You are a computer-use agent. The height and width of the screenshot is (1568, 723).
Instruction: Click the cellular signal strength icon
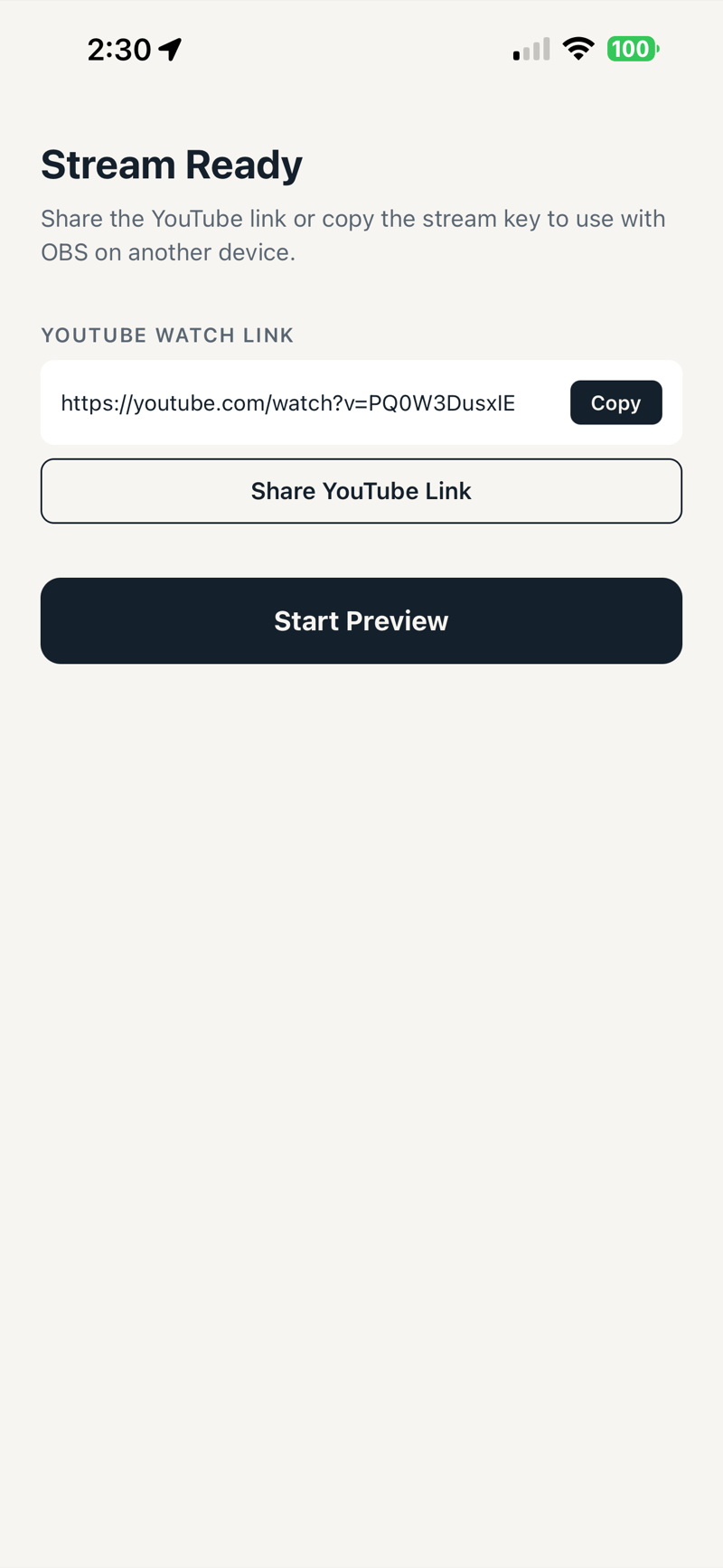pyautogui.click(x=530, y=49)
